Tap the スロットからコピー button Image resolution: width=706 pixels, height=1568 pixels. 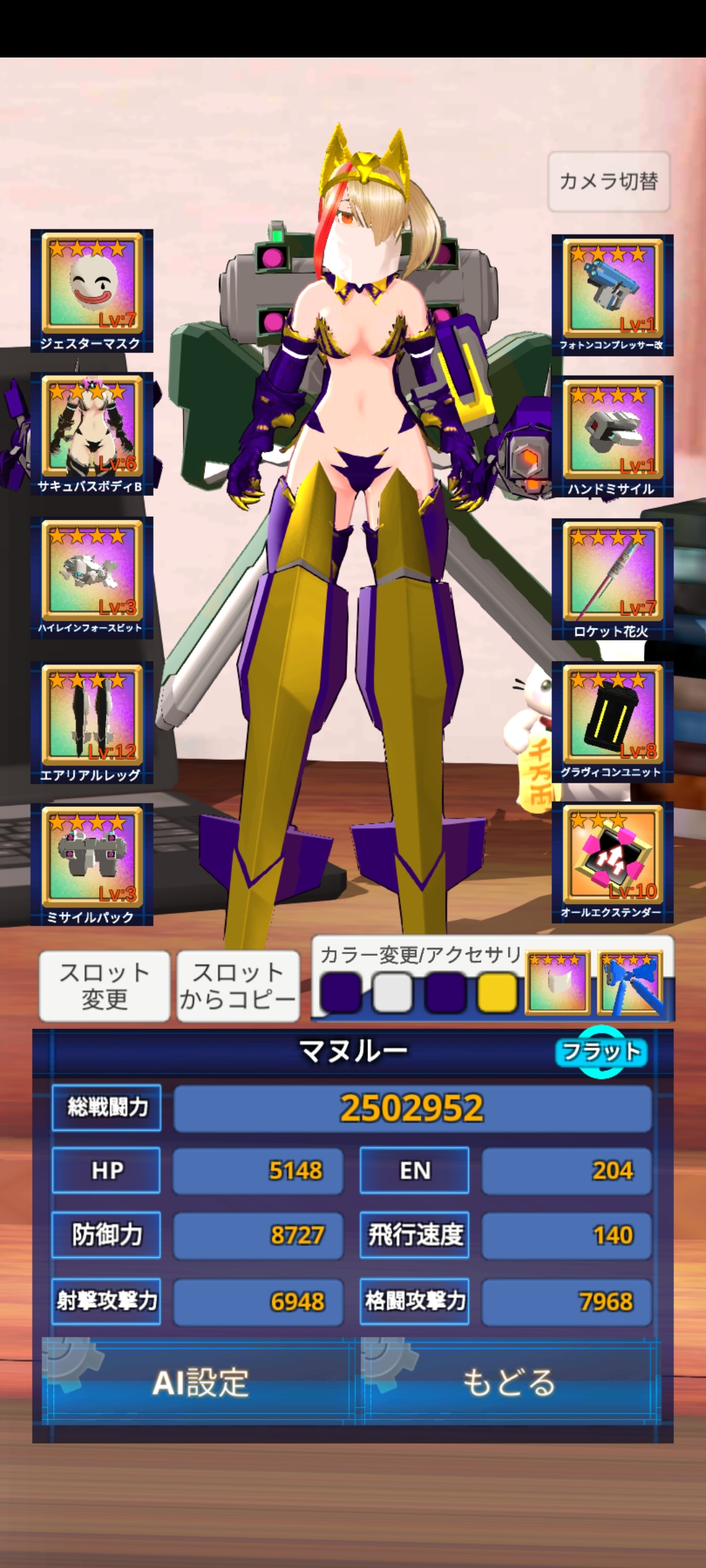pyautogui.click(x=238, y=986)
